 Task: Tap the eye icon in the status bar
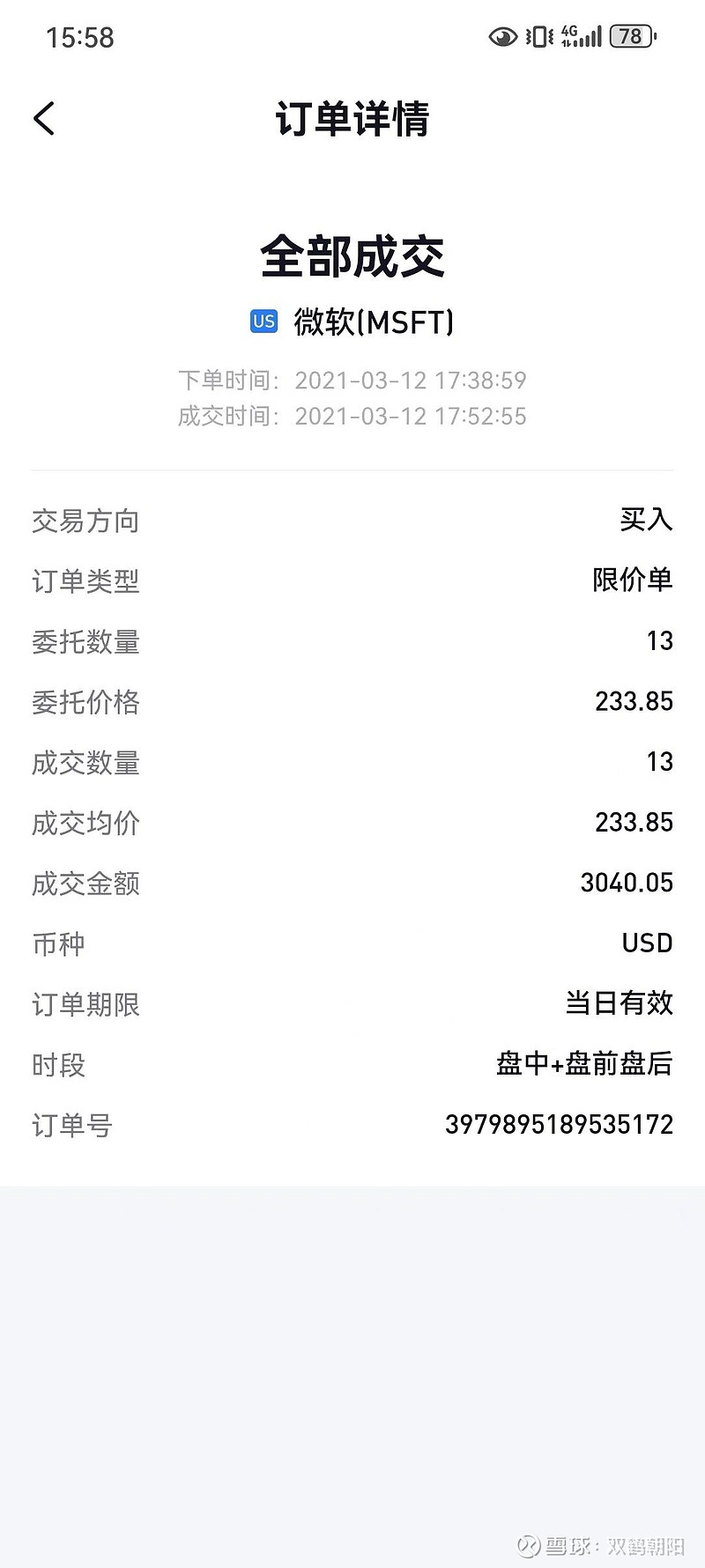502,37
